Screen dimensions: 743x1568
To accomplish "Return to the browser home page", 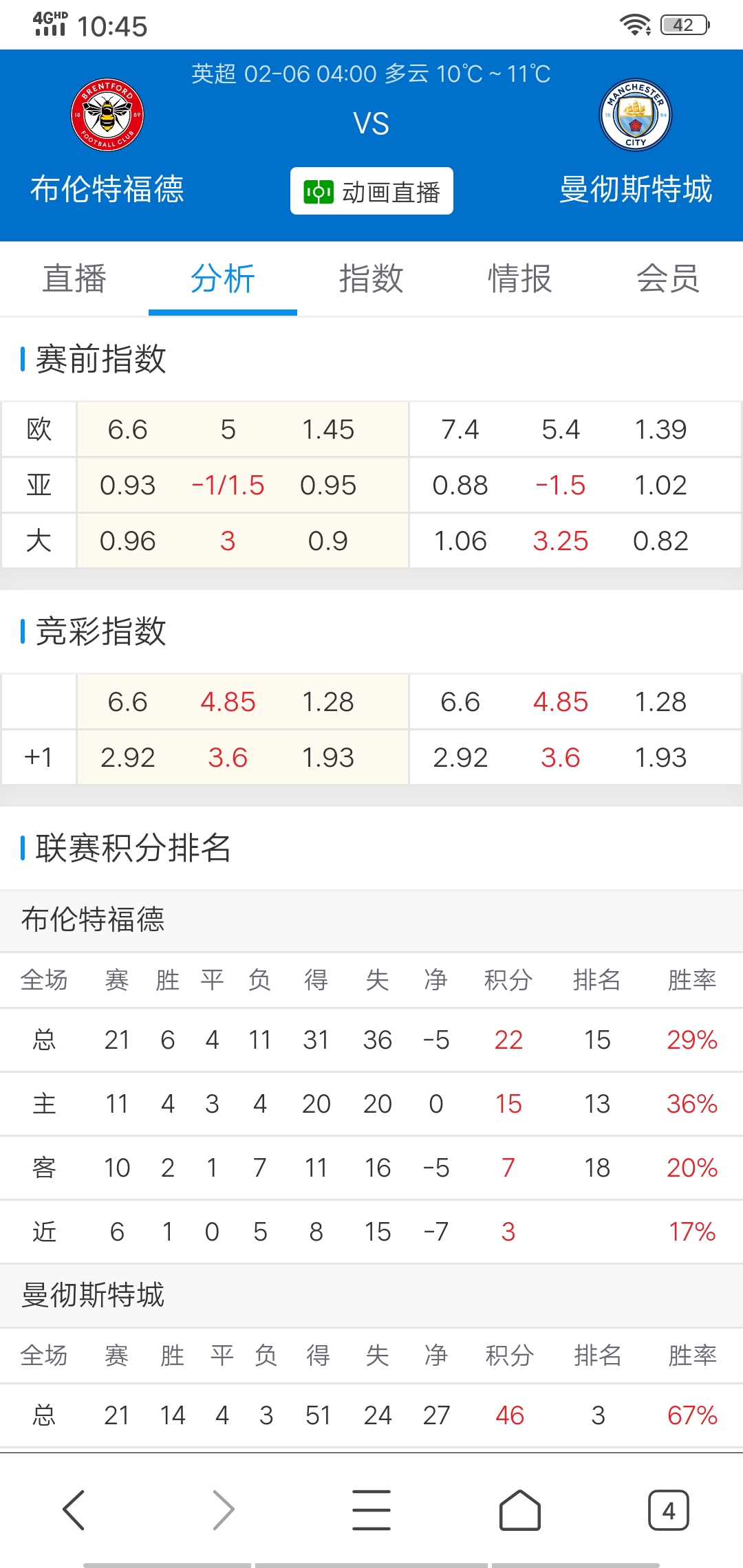I will click(520, 1510).
